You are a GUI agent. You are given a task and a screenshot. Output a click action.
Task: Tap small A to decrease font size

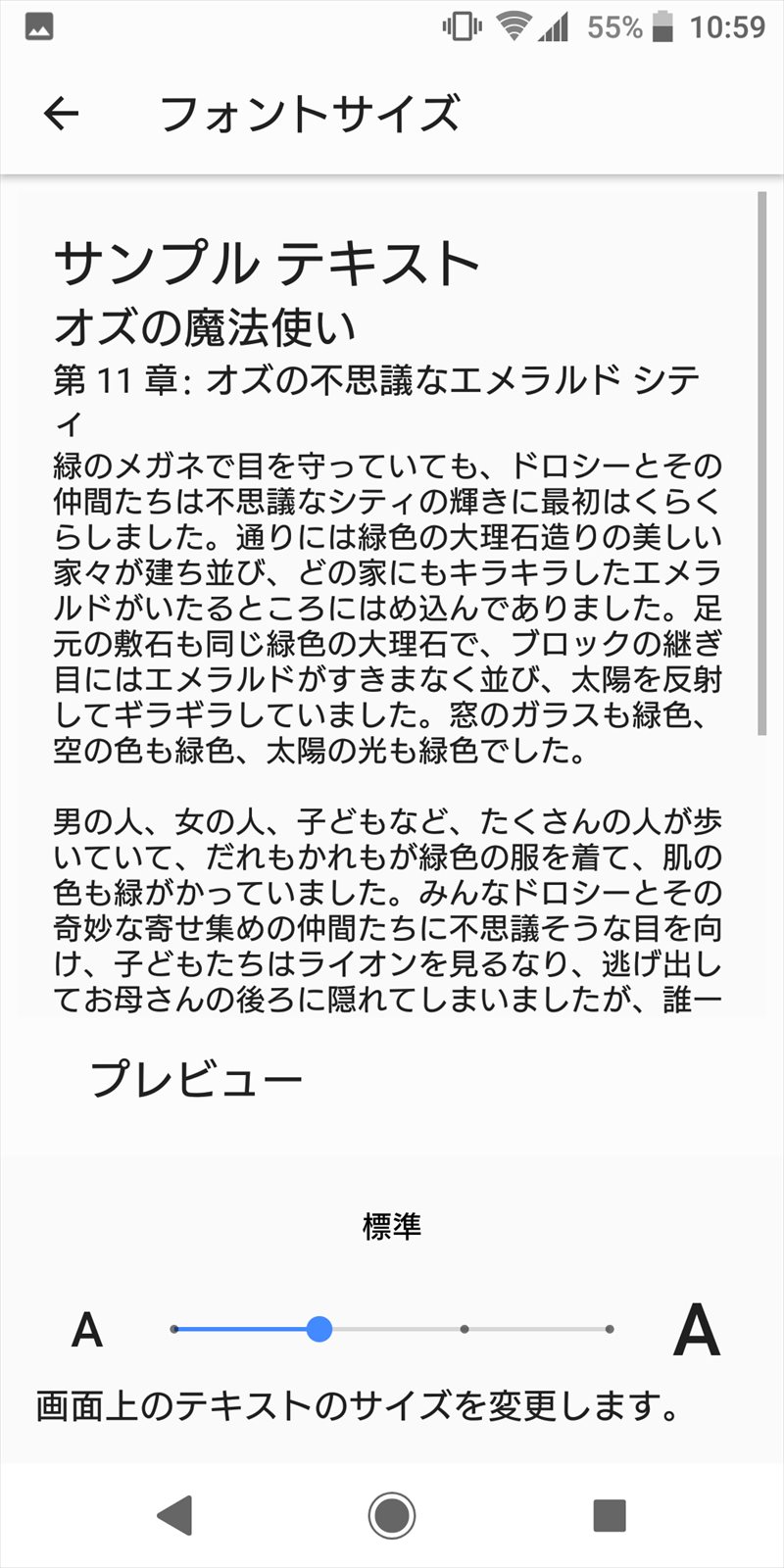click(87, 1331)
